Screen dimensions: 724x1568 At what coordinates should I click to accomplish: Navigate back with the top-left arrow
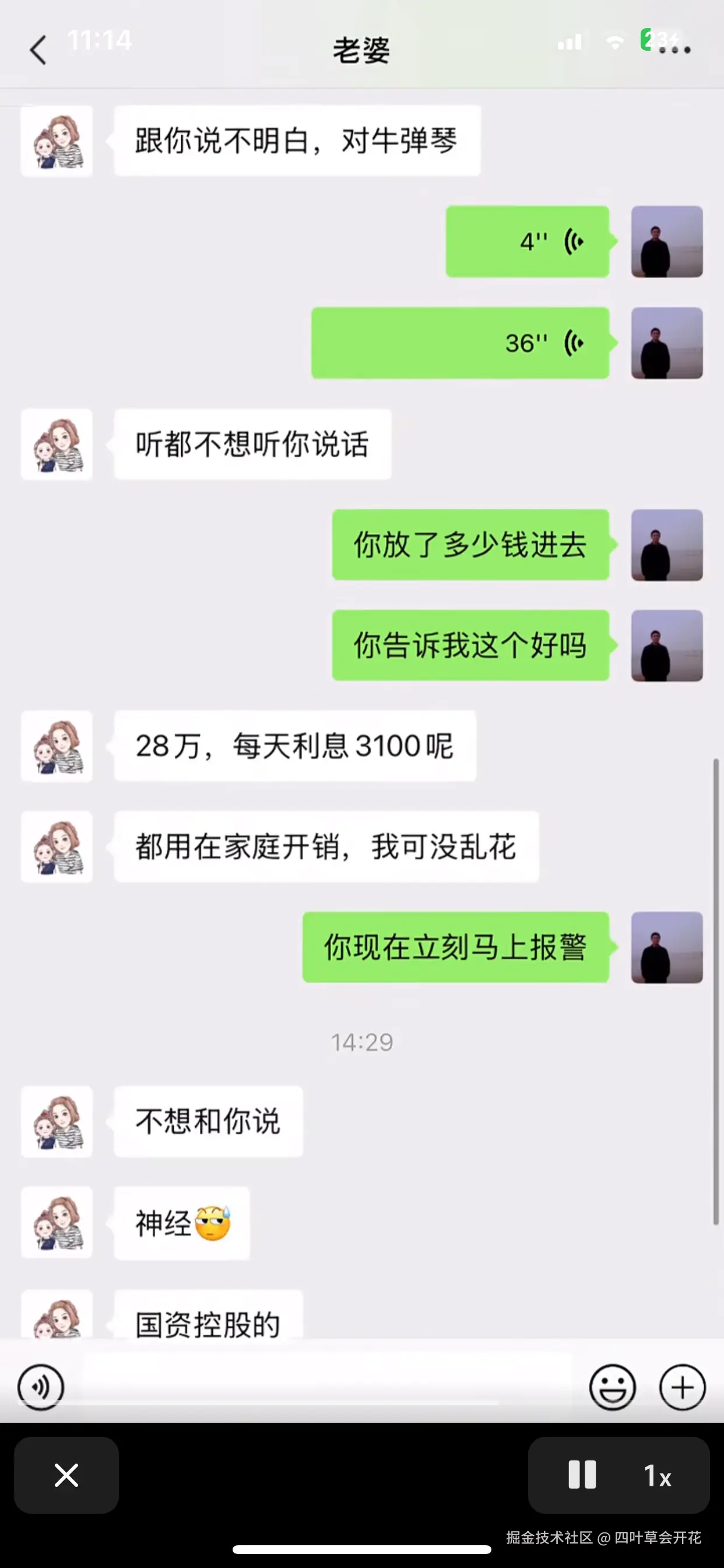click(x=38, y=50)
